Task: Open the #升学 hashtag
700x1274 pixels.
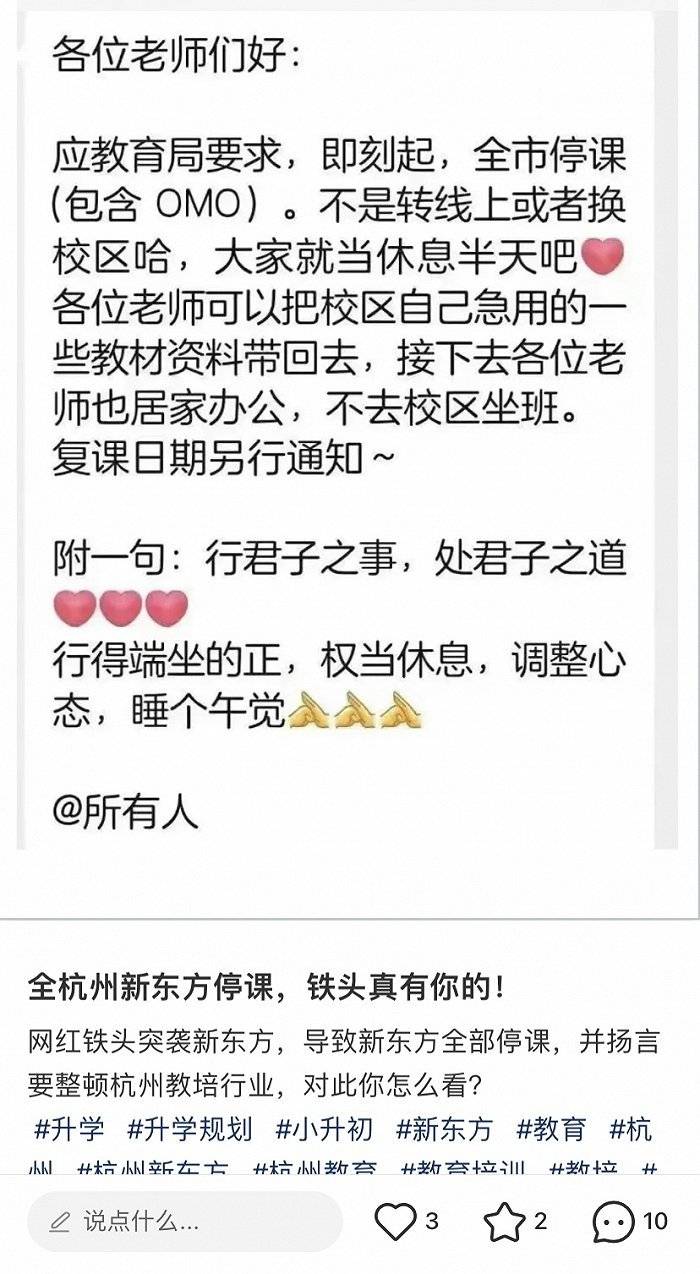Action: click(69, 1130)
